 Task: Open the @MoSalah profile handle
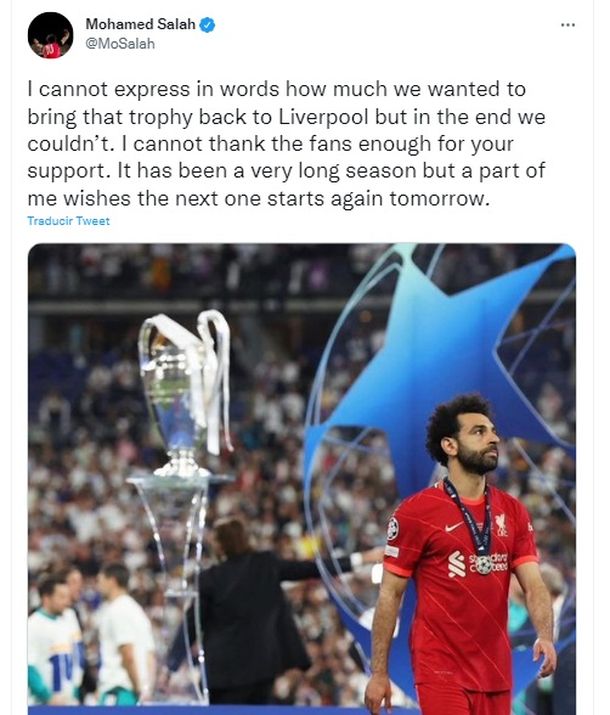pyautogui.click(x=120, y=43)
